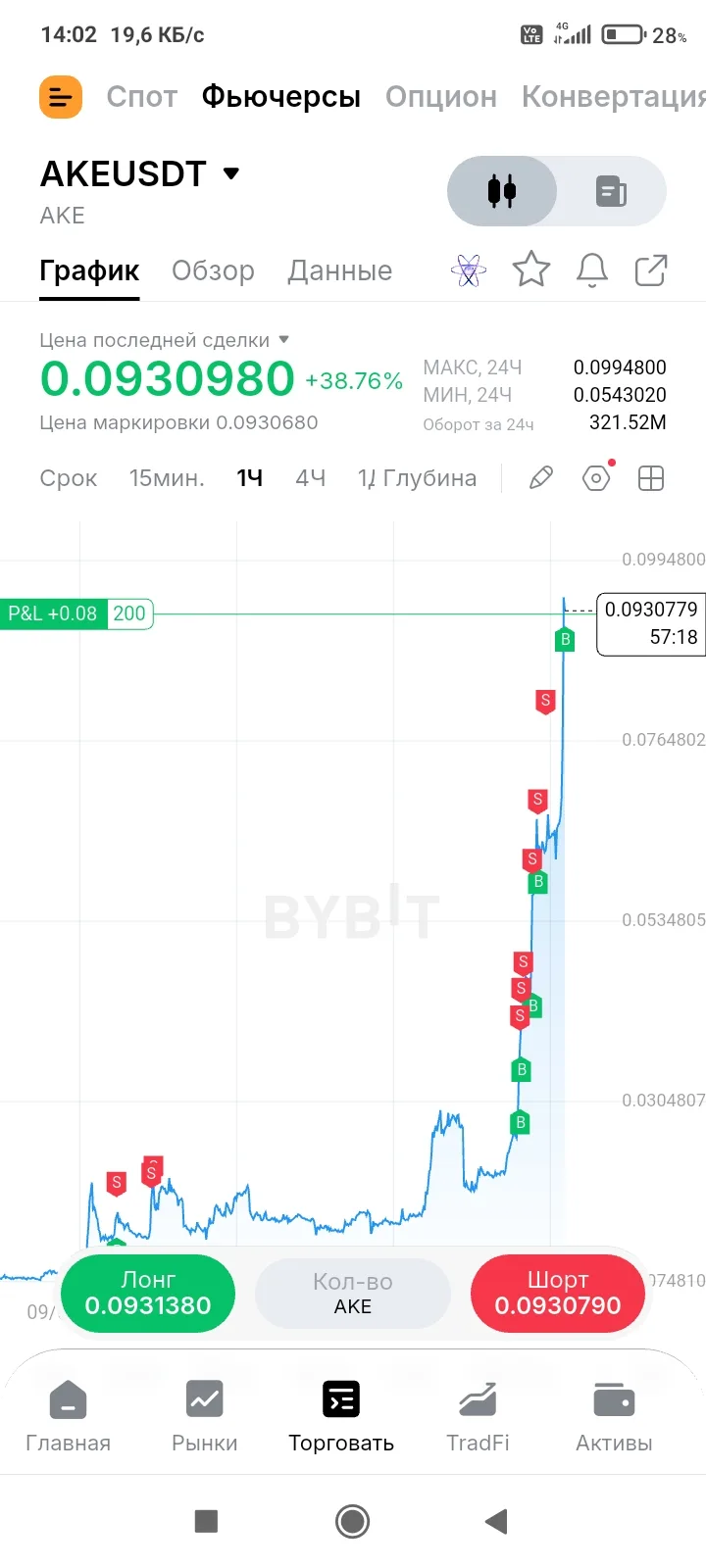The width and height of the screenshot is (706, 1568).
Task: Tap the Лонг 0.0931380 button
Action: [148, 1294]
